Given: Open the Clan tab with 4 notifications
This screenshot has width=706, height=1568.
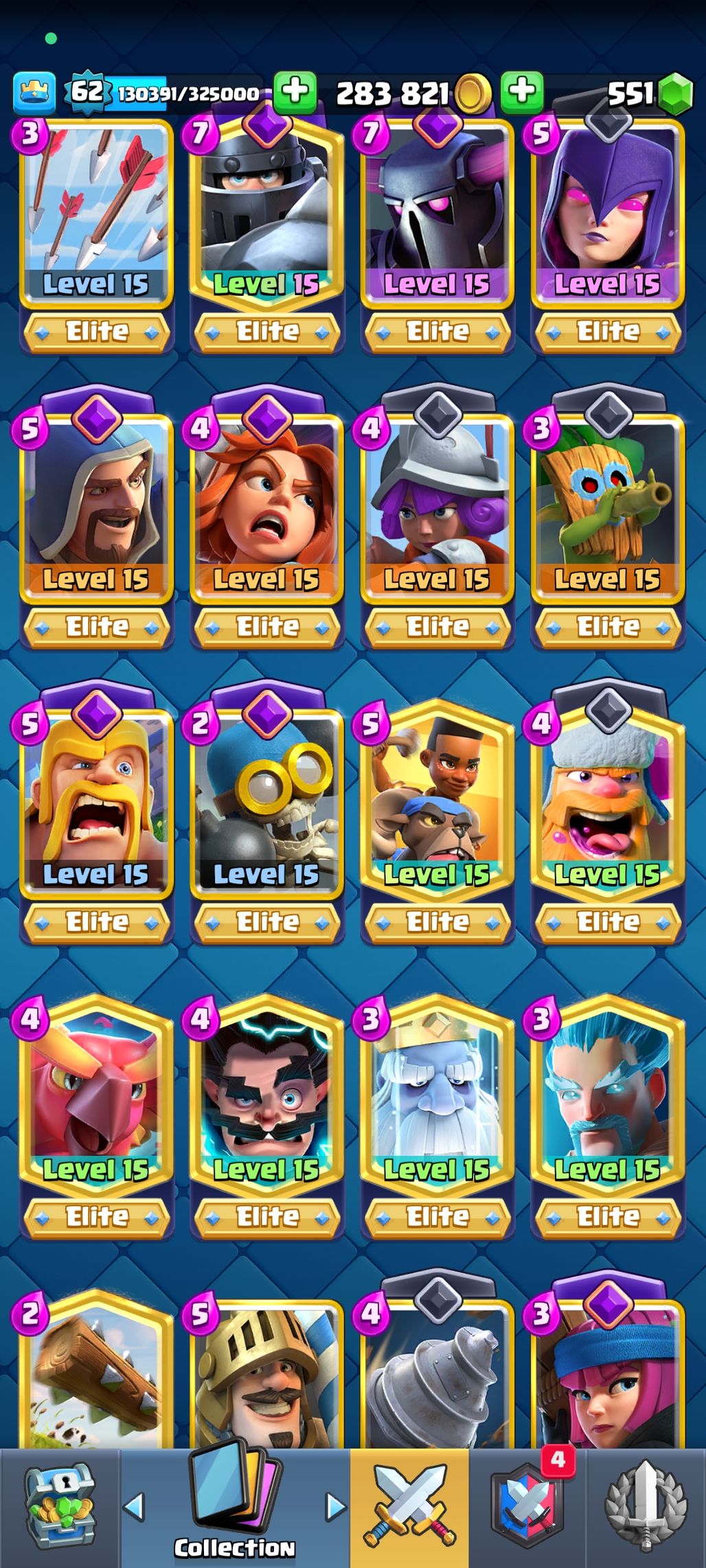Looking at the screenshot, I should 529,1508.
